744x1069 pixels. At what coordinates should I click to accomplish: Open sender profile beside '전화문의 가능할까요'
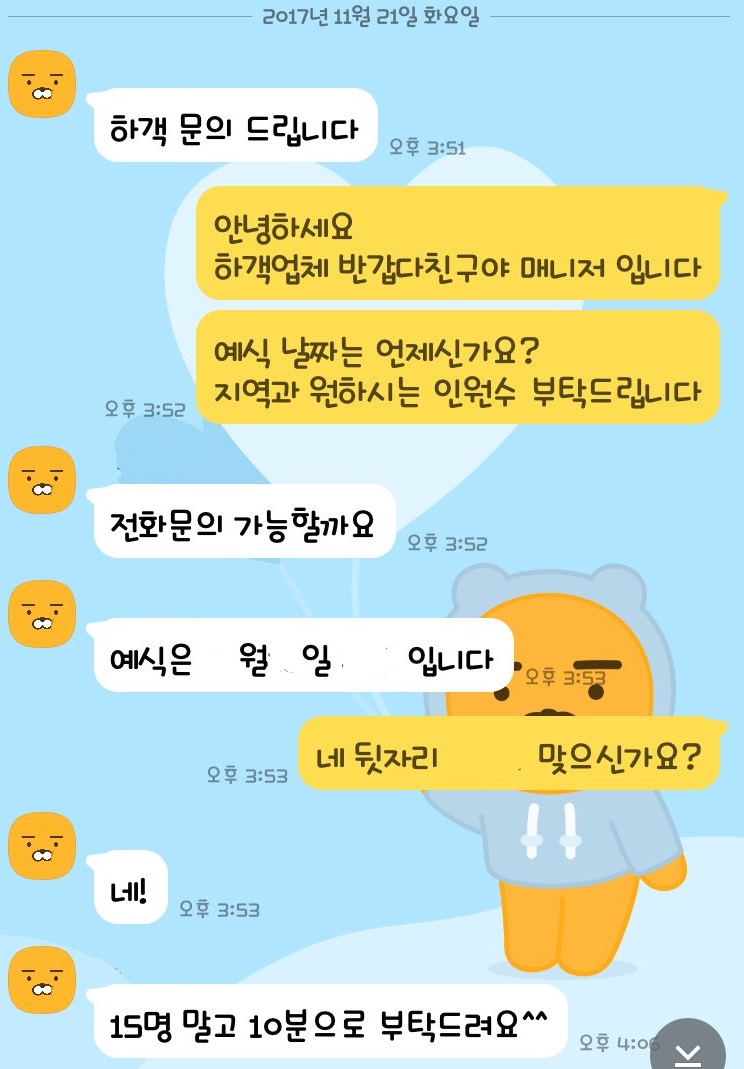pyautogui.click(x=41, y=480)
